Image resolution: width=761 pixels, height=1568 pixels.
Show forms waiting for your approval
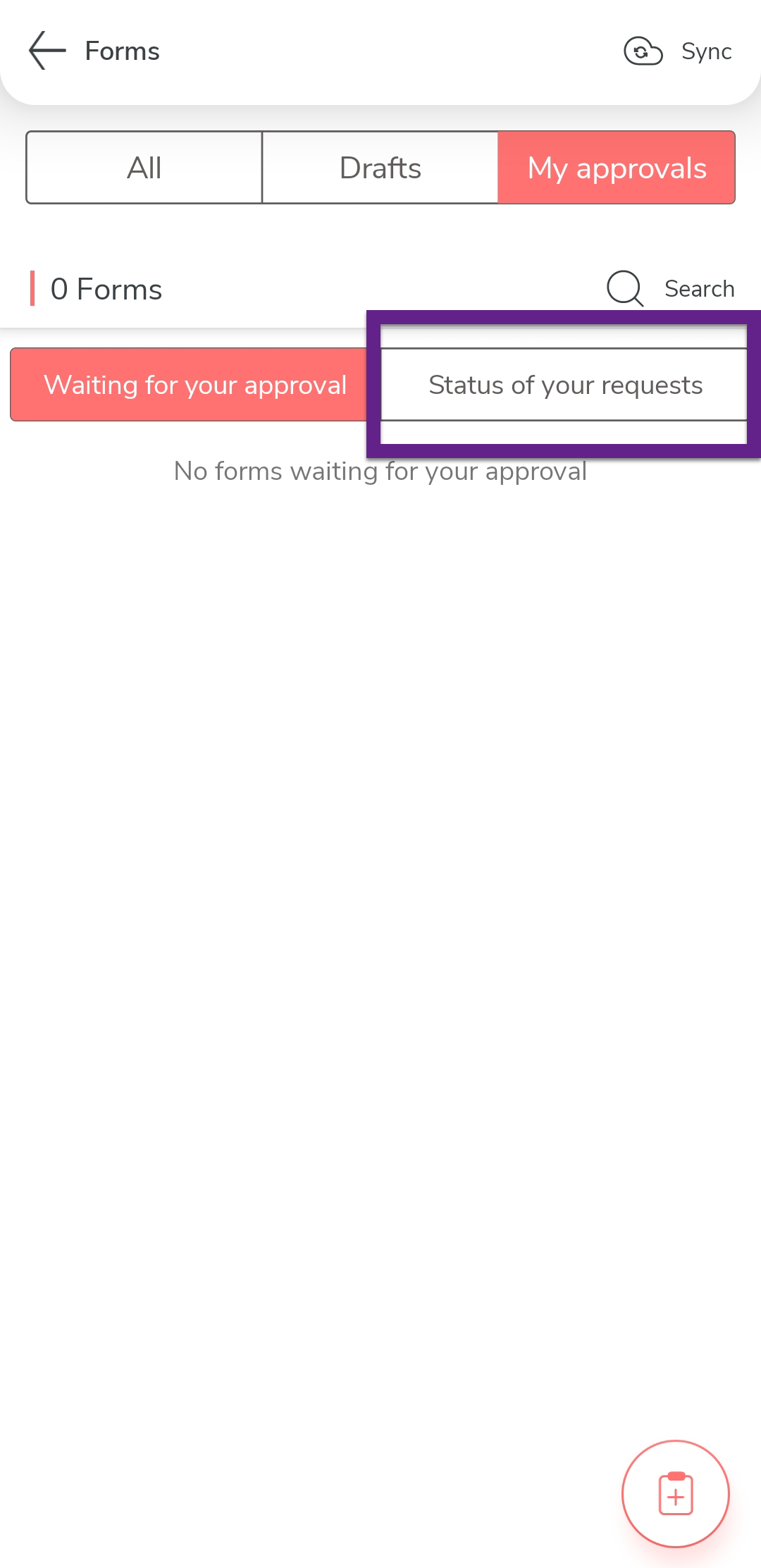point(195,385)
